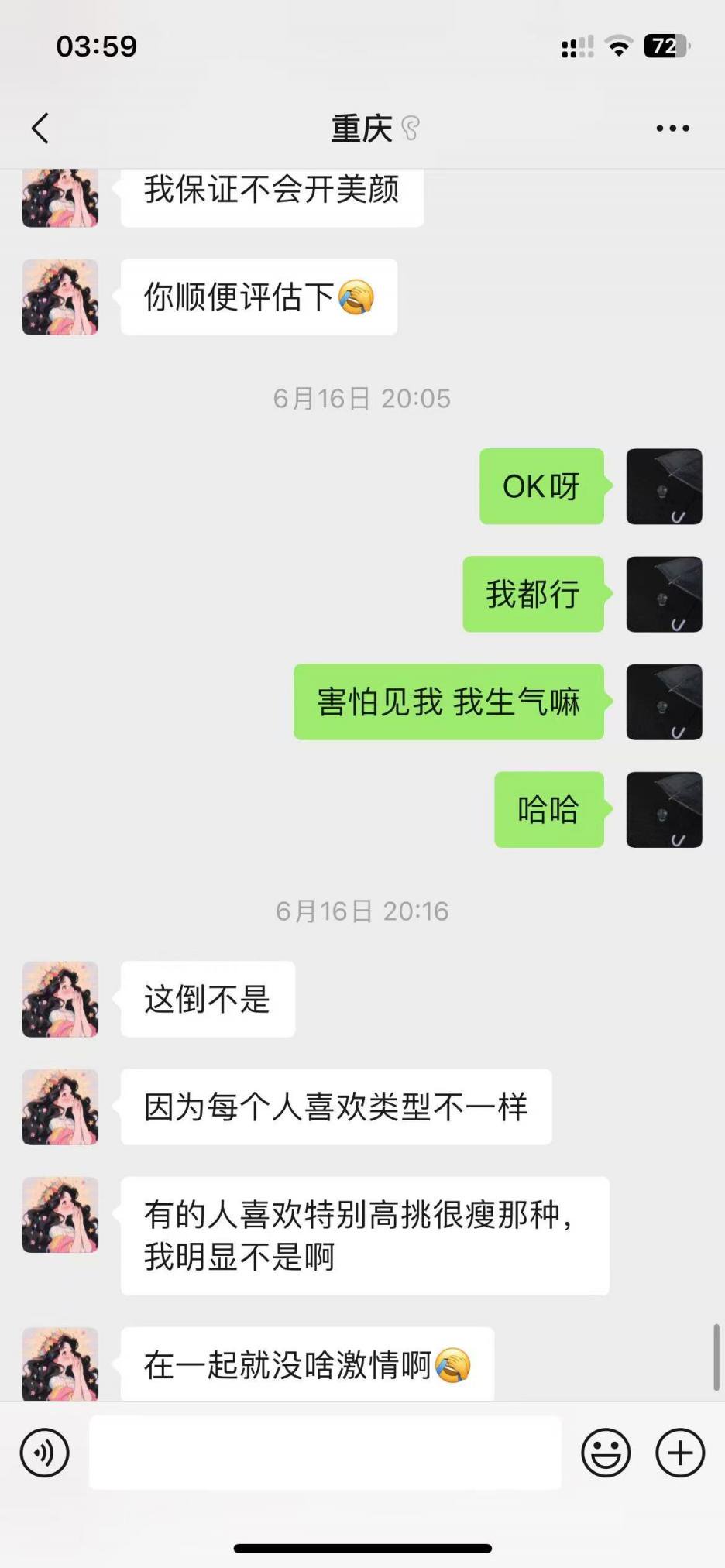The height and width of the screenshot is (1568, 725).
Task: Go back to the chat list
Action: pos(41,128)
